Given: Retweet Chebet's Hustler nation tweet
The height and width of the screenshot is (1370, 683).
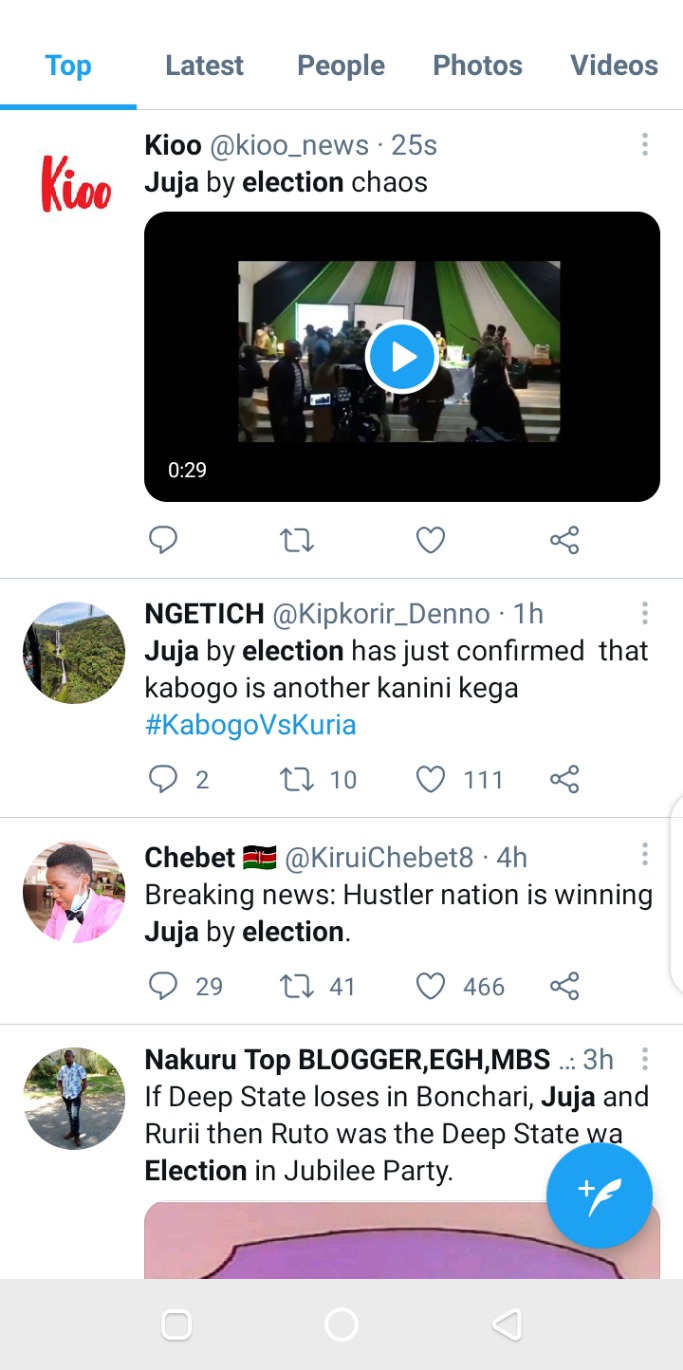Looking at the screenshot, I should click(x=297, y=987).
